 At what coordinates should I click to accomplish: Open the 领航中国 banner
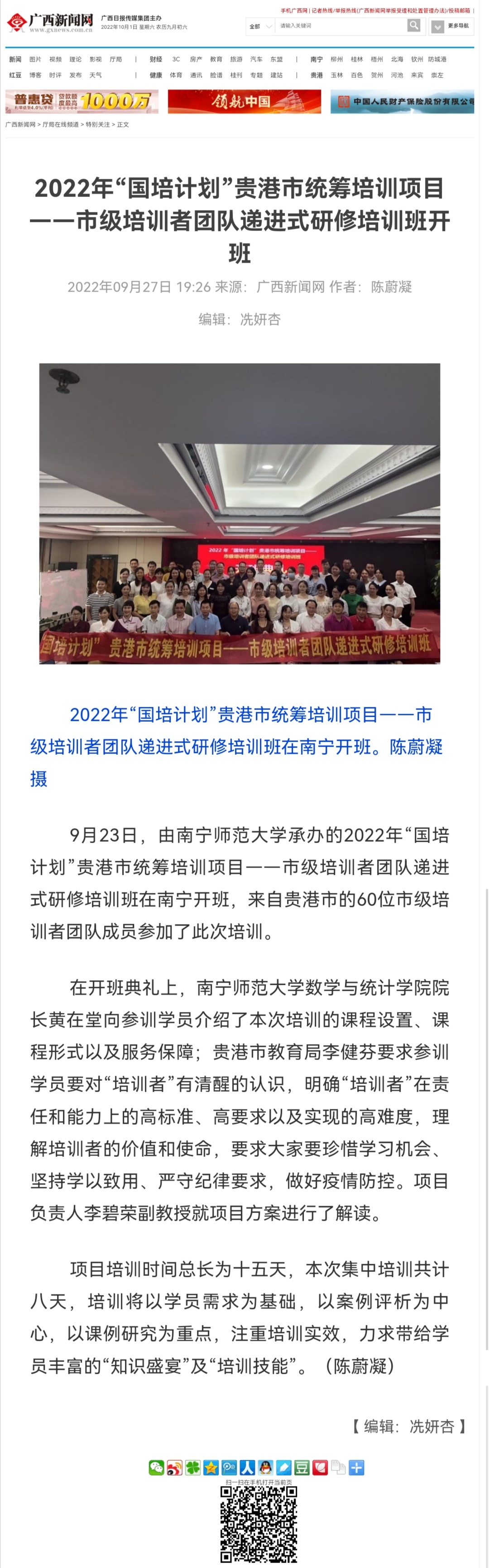click(x=244, y=102)
